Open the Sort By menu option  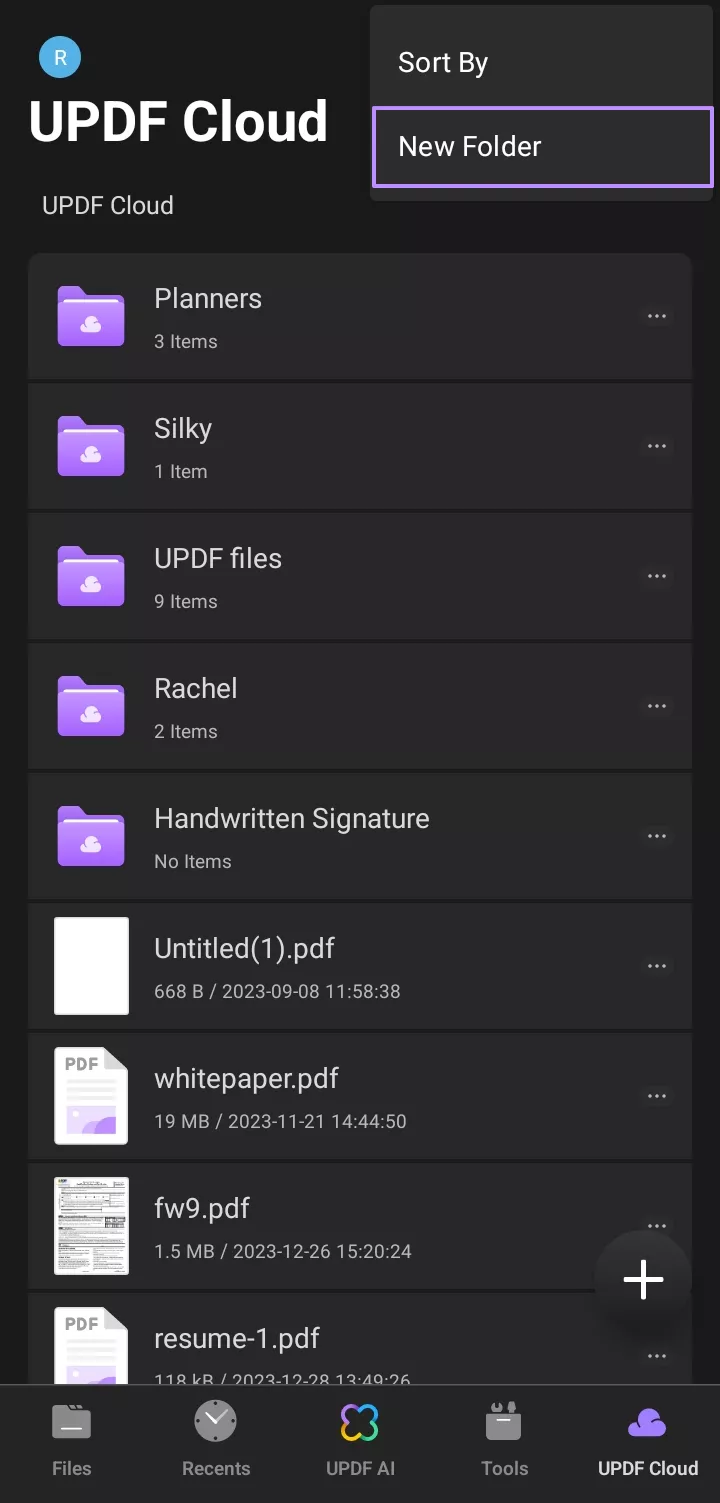coord(443,62)
